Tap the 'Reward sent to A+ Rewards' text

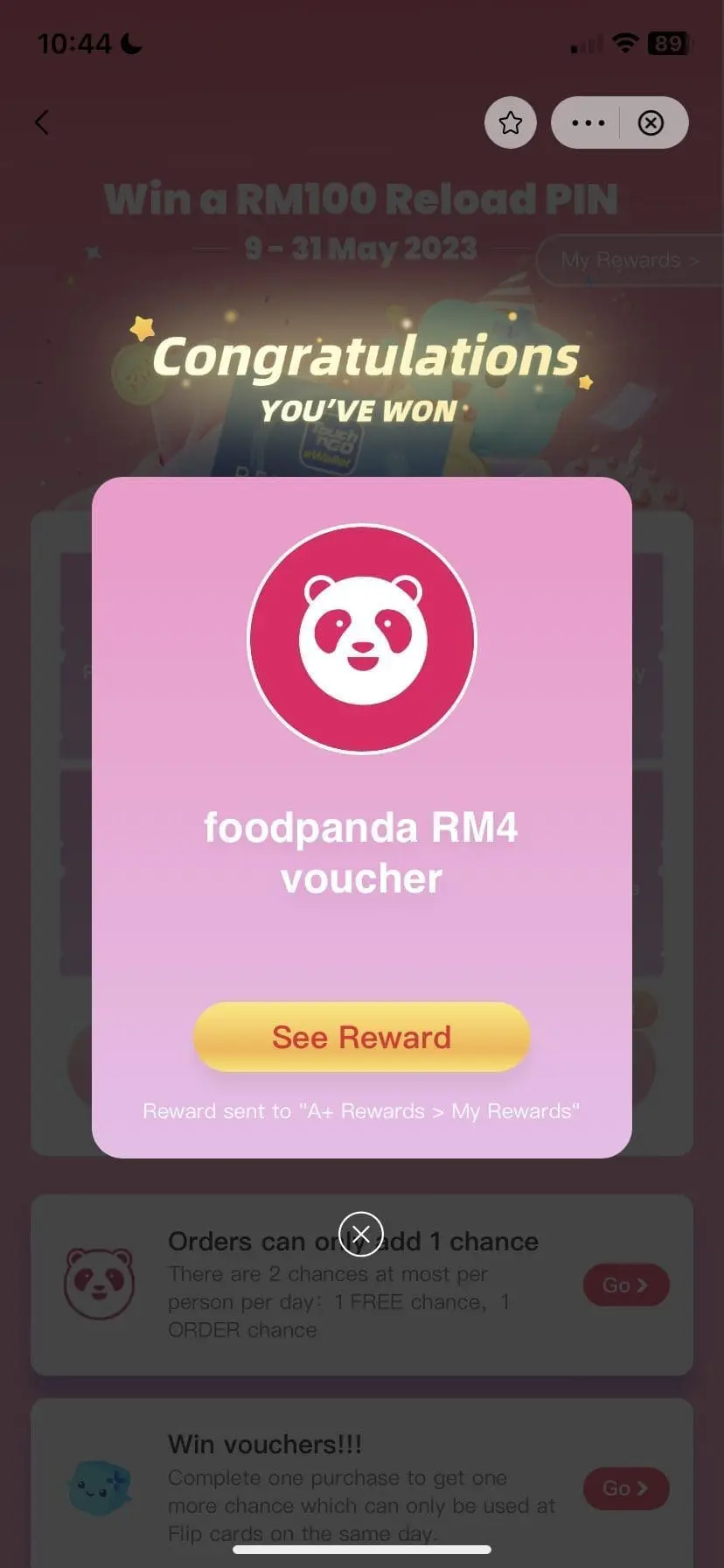[x=360, y=1110]
